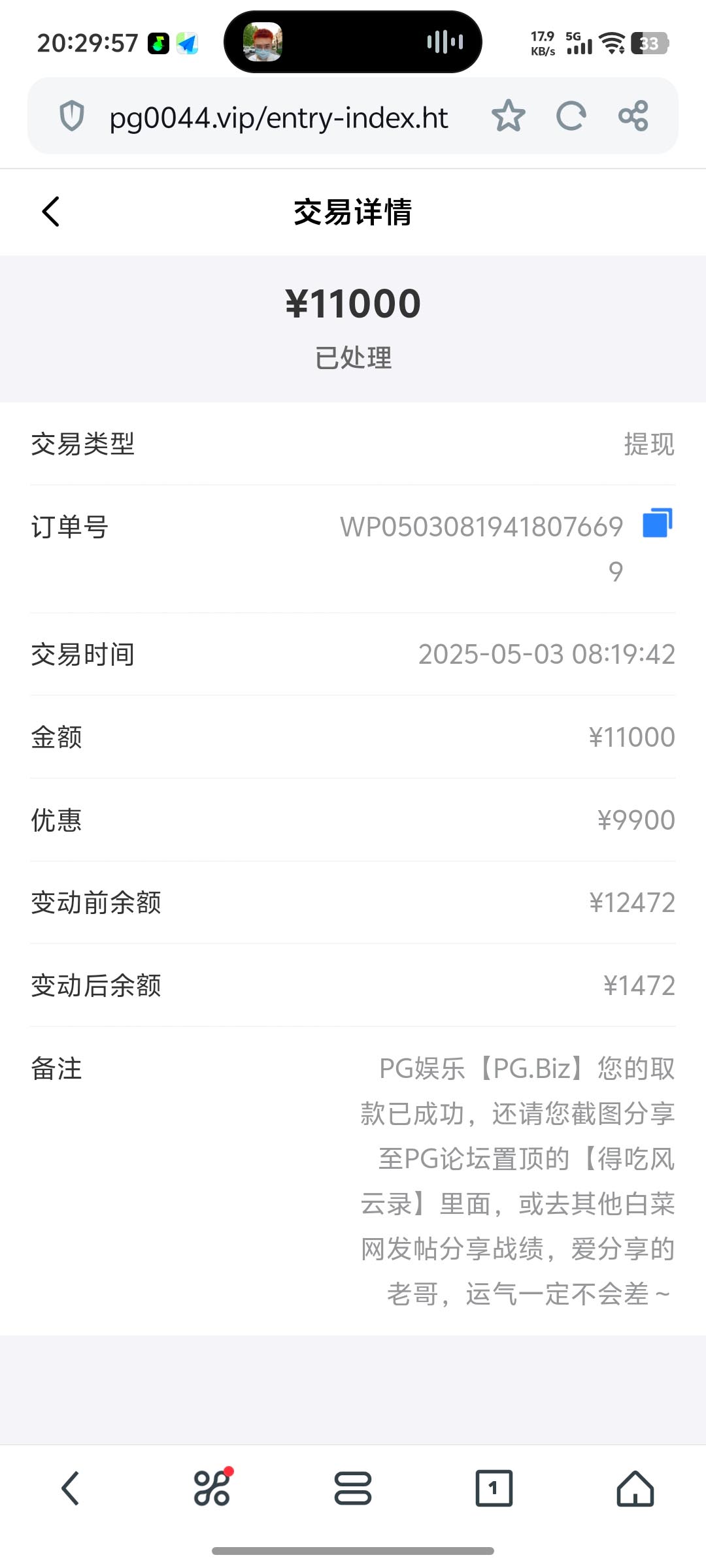This screenshot has width=706, height=1568.
Task: Go to the browser home page
Action: 635,1488
